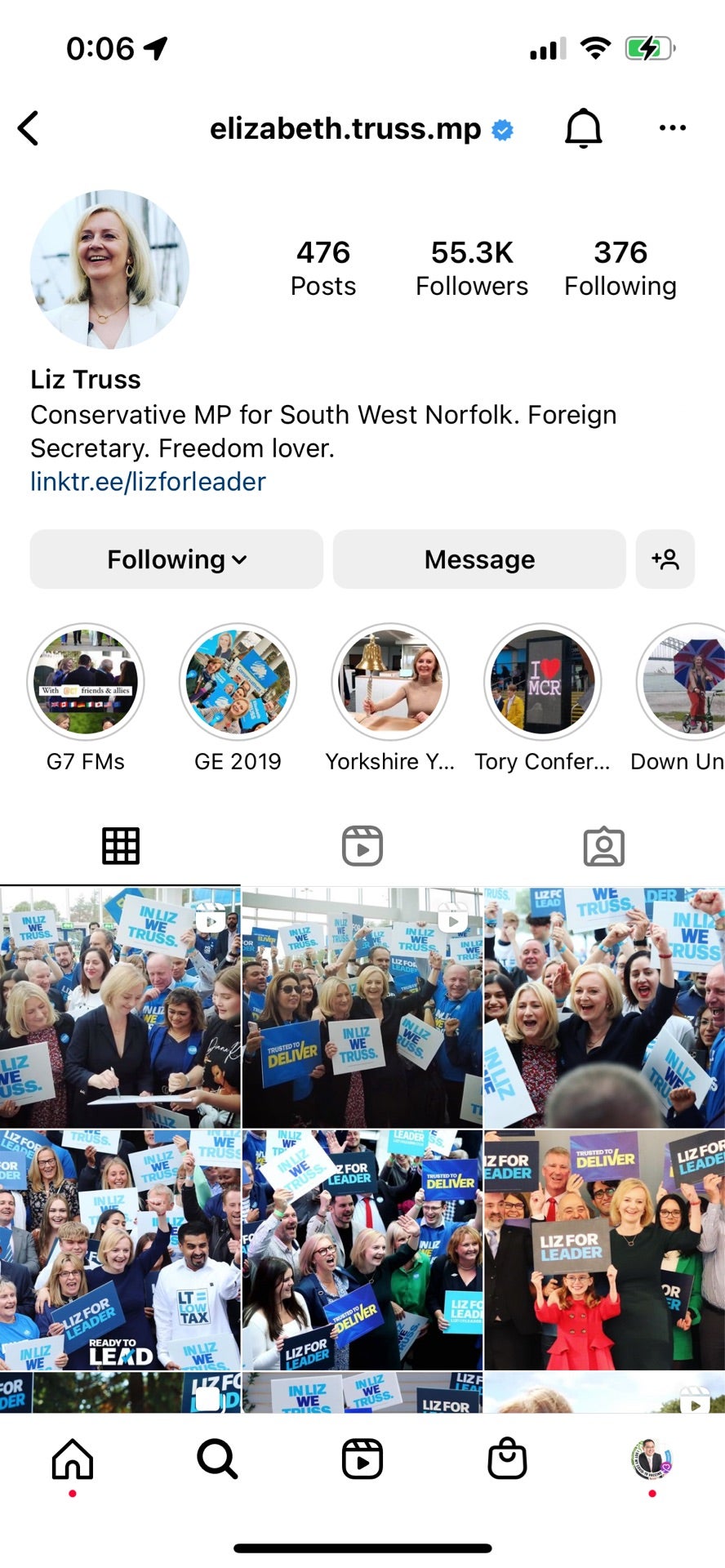Go back using the arrow icon
This screenshot has height=1568, width=725.
coord(29,129)
